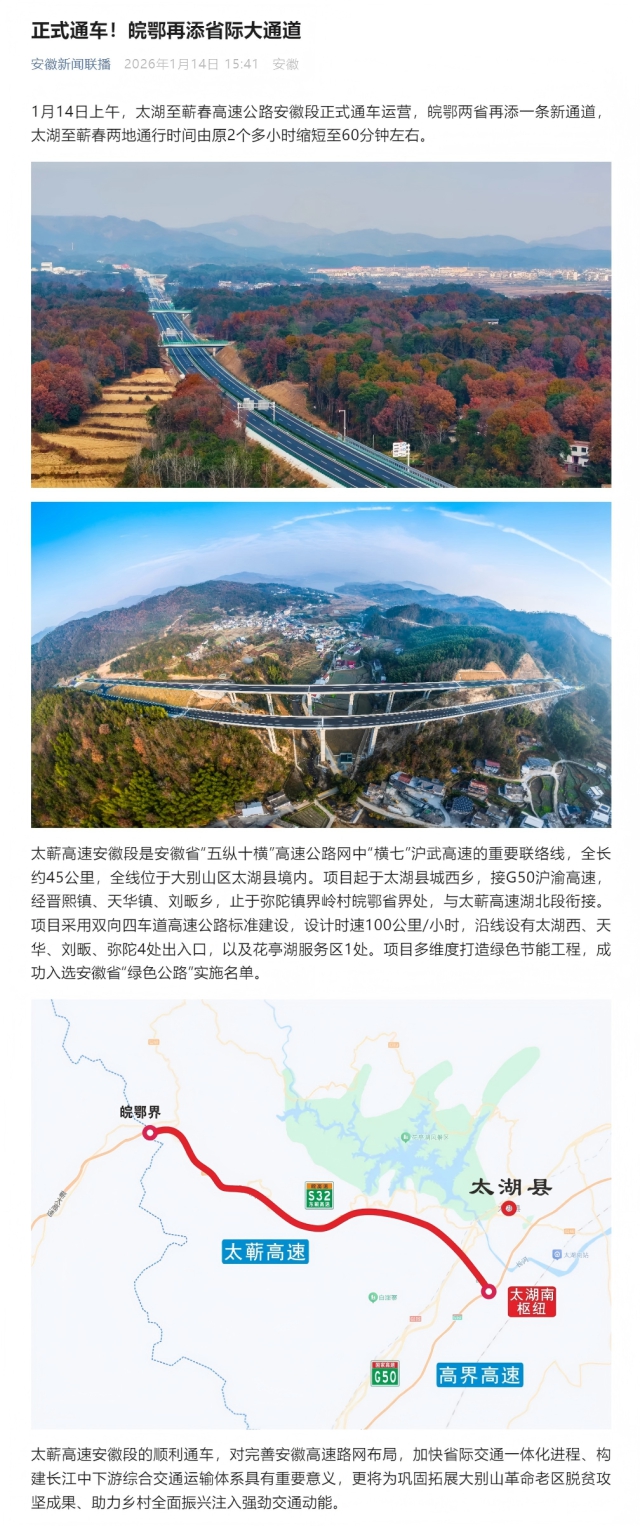Open the 安徽新闻联播 account page
The width and height of the screenshot is (640, 1526).
click(x=71, y=64)
